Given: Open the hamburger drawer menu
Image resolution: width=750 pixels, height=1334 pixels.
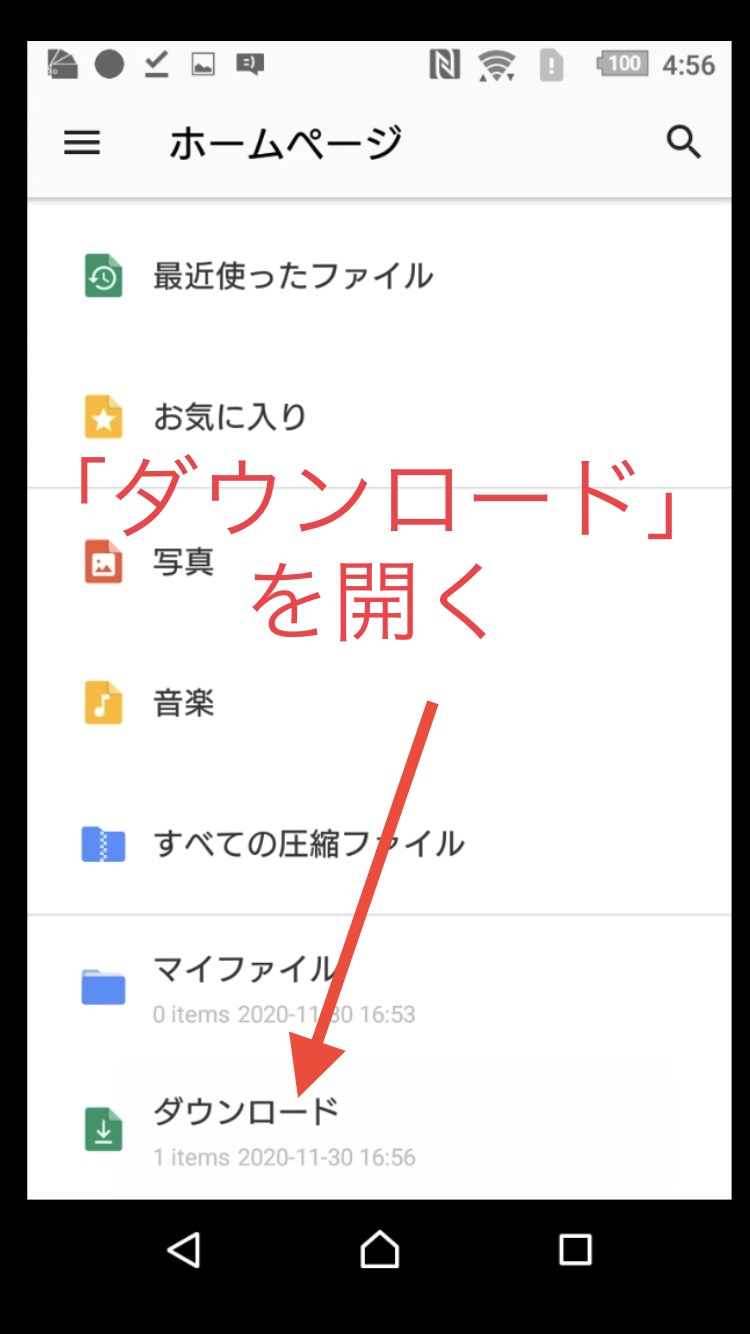Looking at the screenshot, I should click(x=82, y=143).
